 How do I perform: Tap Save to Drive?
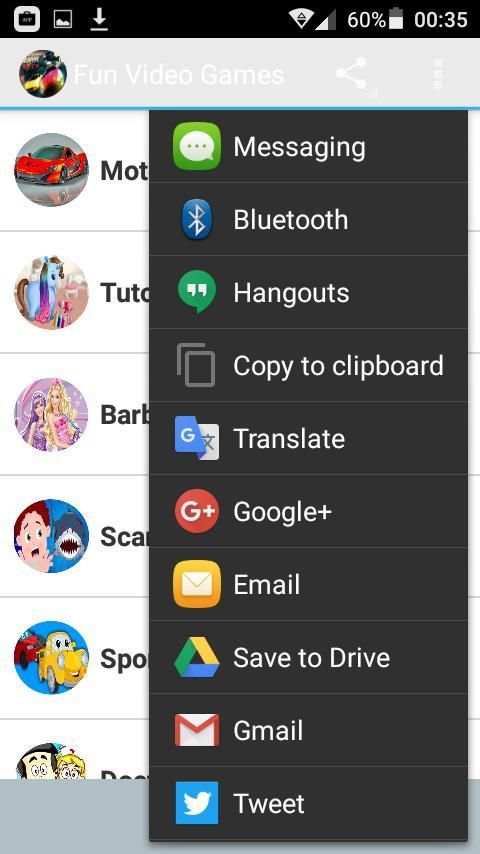(308, 657)
